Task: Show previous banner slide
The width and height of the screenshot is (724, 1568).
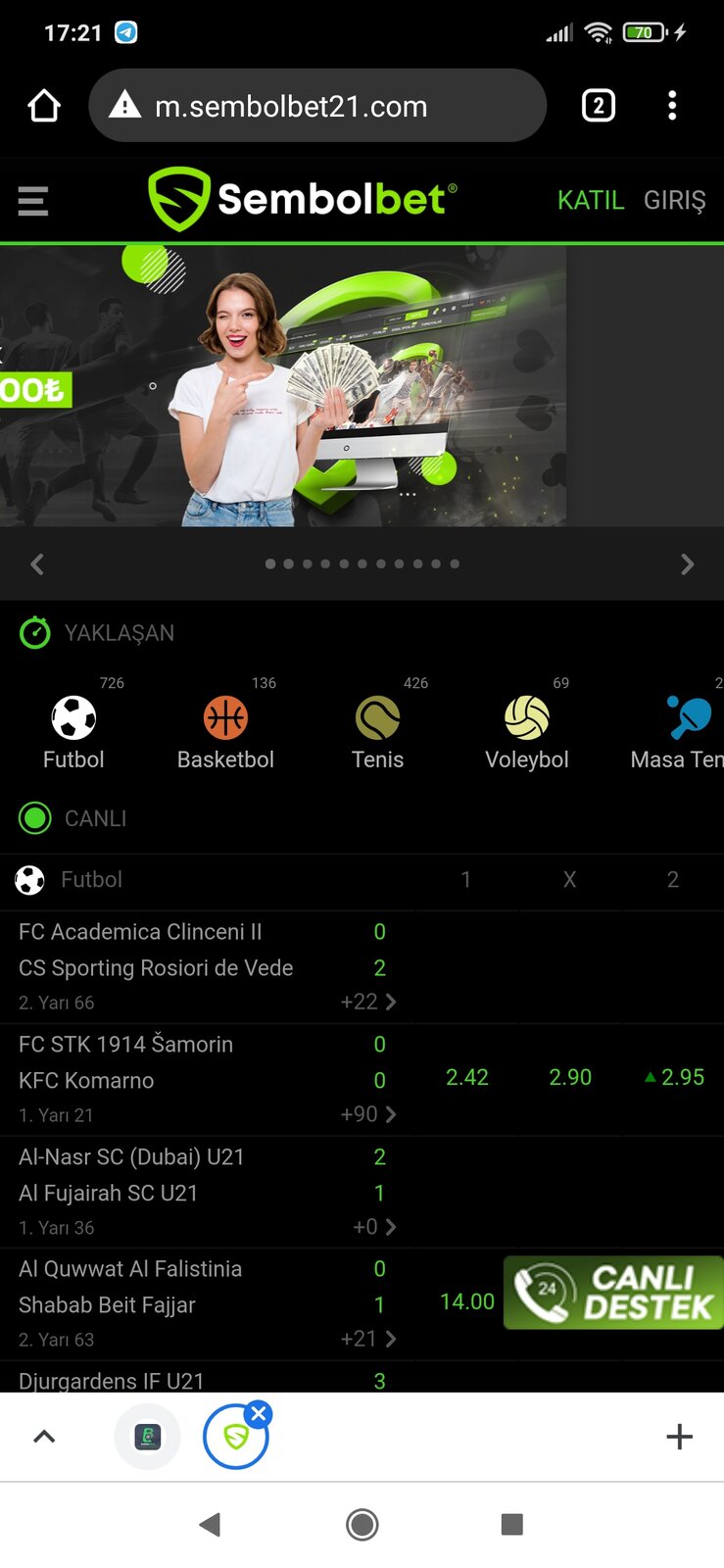Action: (37, 564)
